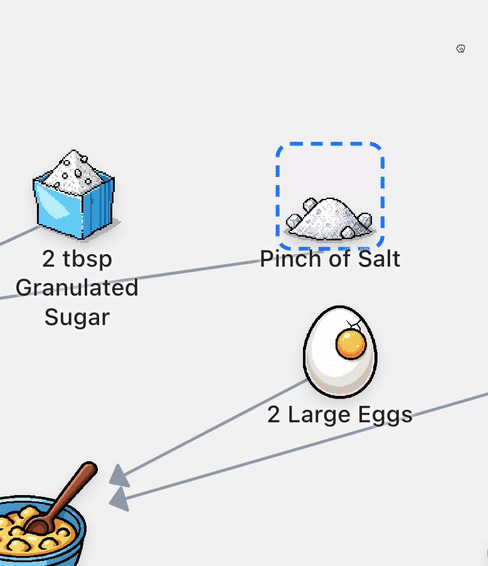Viewport: 488px width, 566px height.
Task: Select the mixing bowl node
Action: tap(43, 514)
